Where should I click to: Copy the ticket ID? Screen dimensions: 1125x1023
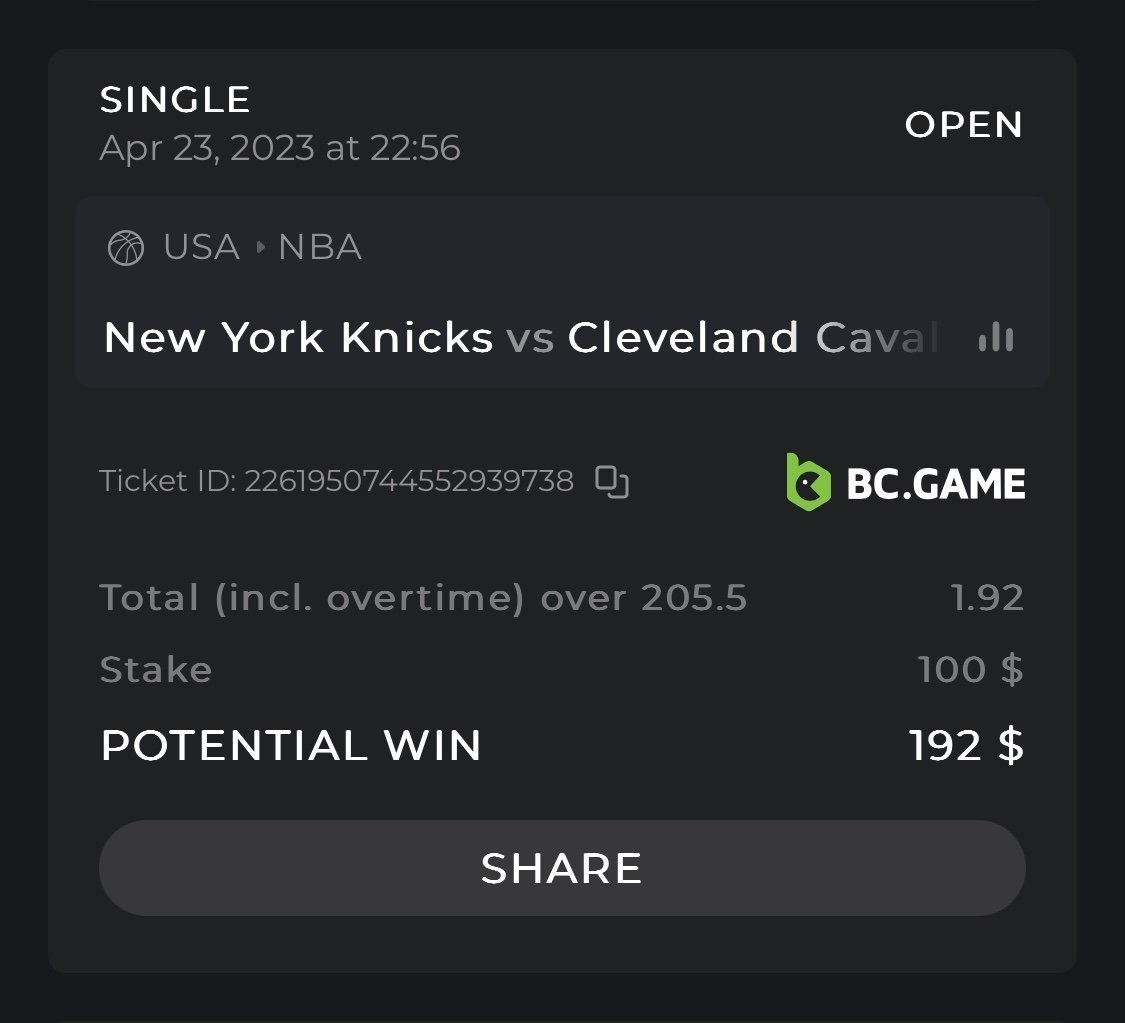point(612,482)
